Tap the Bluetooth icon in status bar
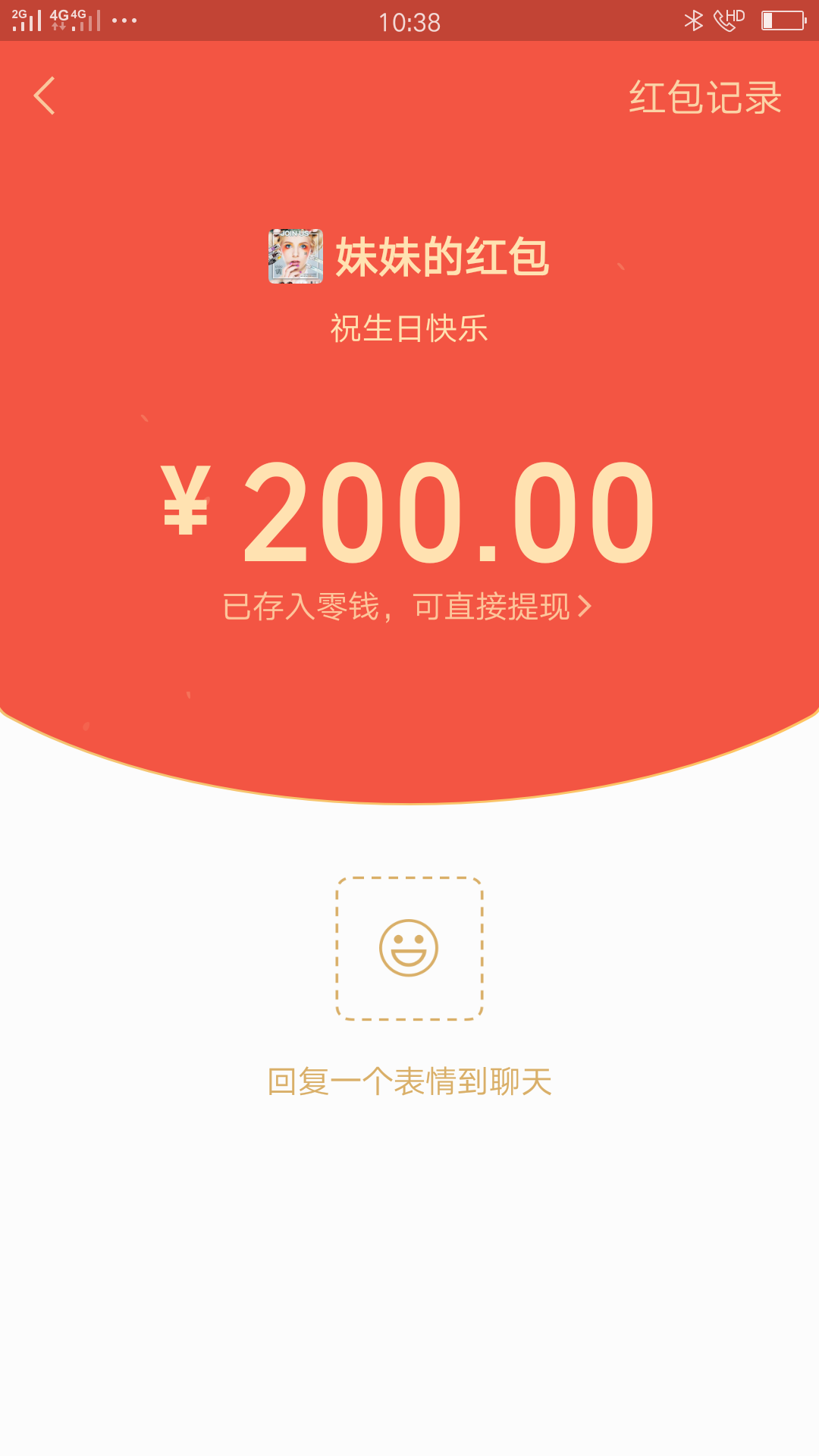This screenshot has height=1456, width=819. click(x=694, y=20)
